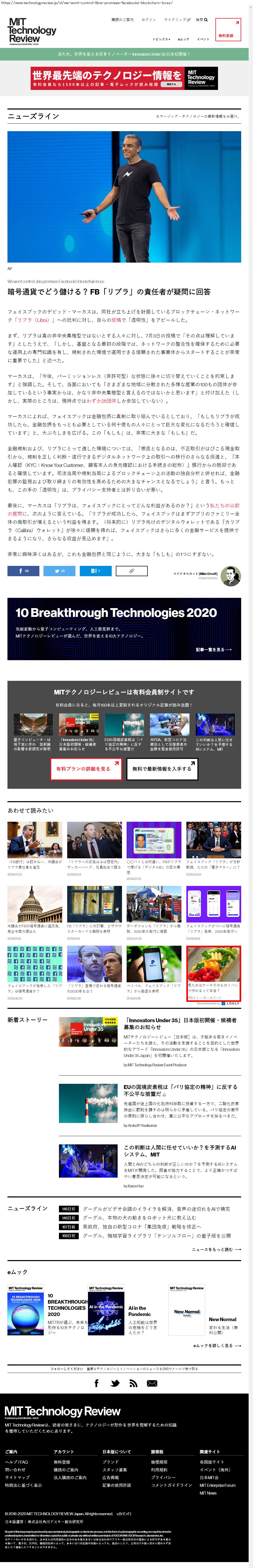Open the RSS feed icon in footer
The image size is (253, 1568).
tap(133, 1383)
